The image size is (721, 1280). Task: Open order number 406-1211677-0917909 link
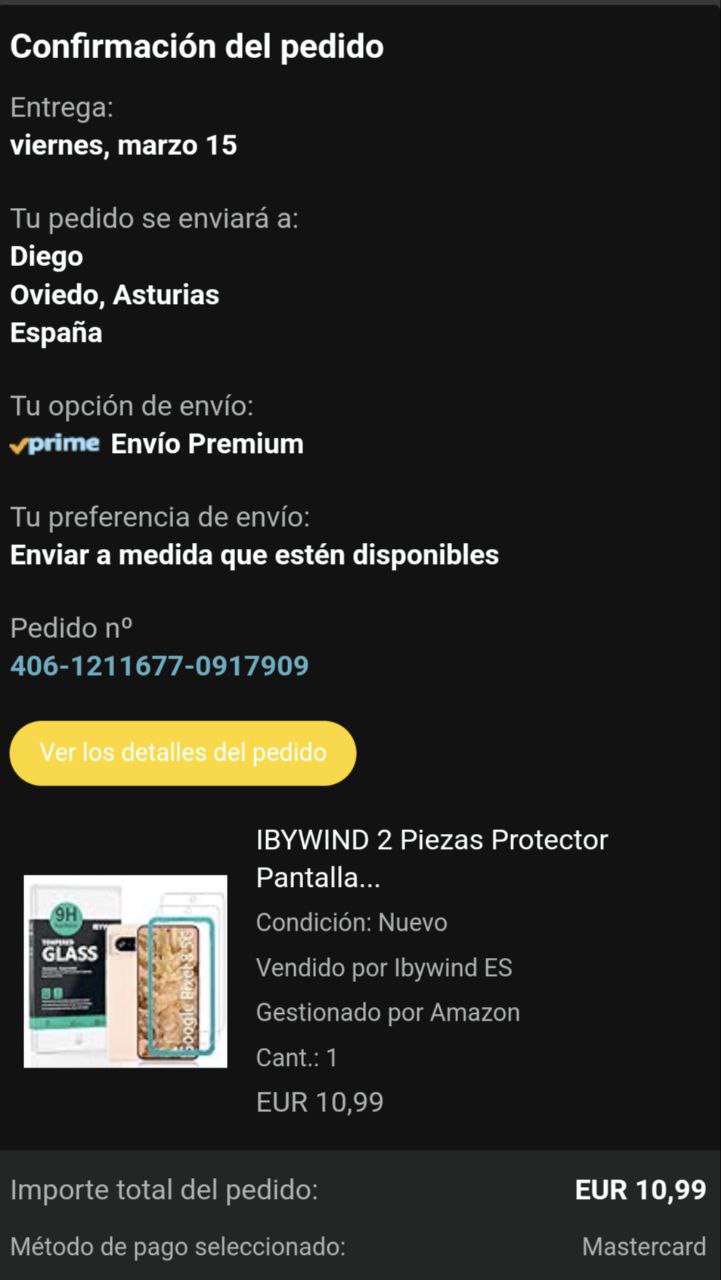(x=159, y=666)
